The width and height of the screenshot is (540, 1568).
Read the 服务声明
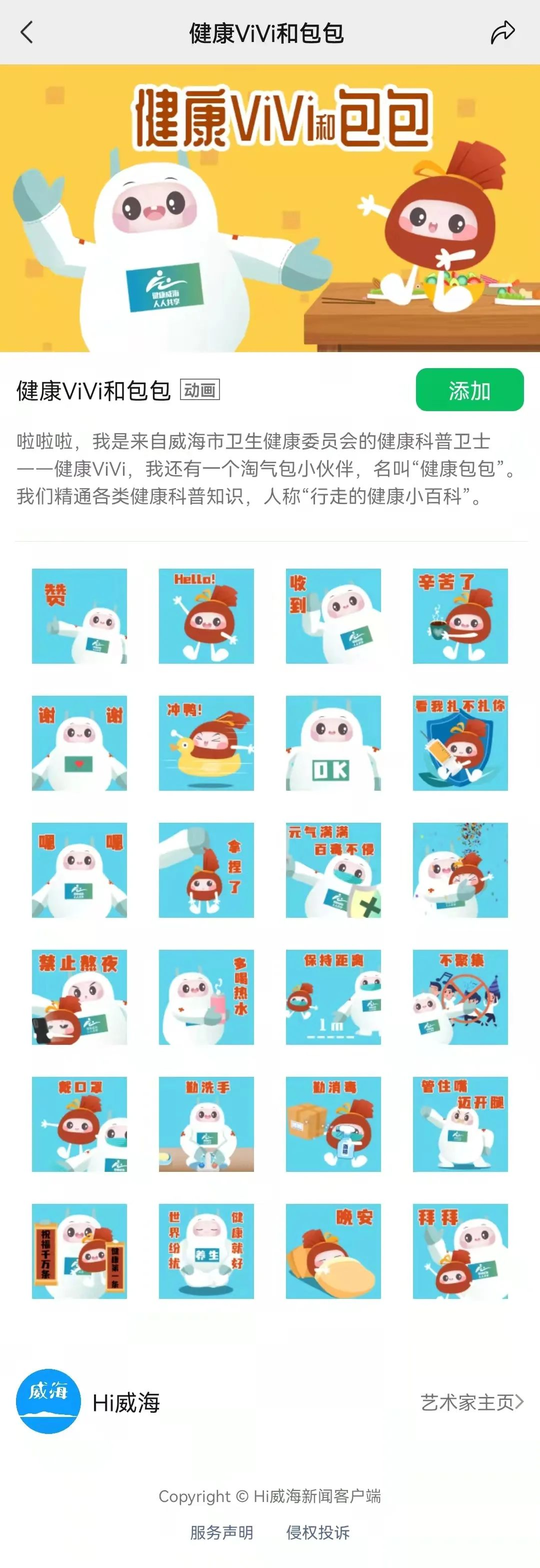click(221, 1532)
